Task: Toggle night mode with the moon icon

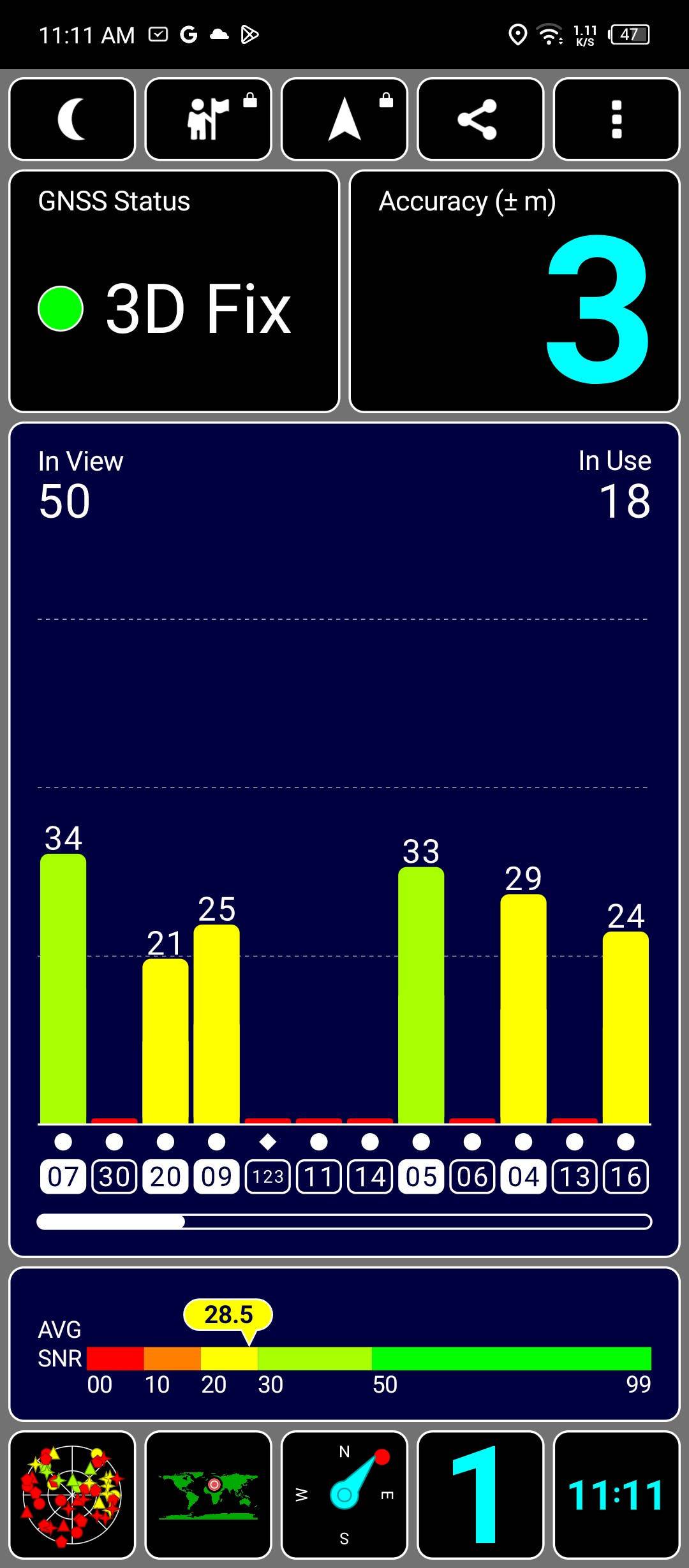Action: point(72,119)
